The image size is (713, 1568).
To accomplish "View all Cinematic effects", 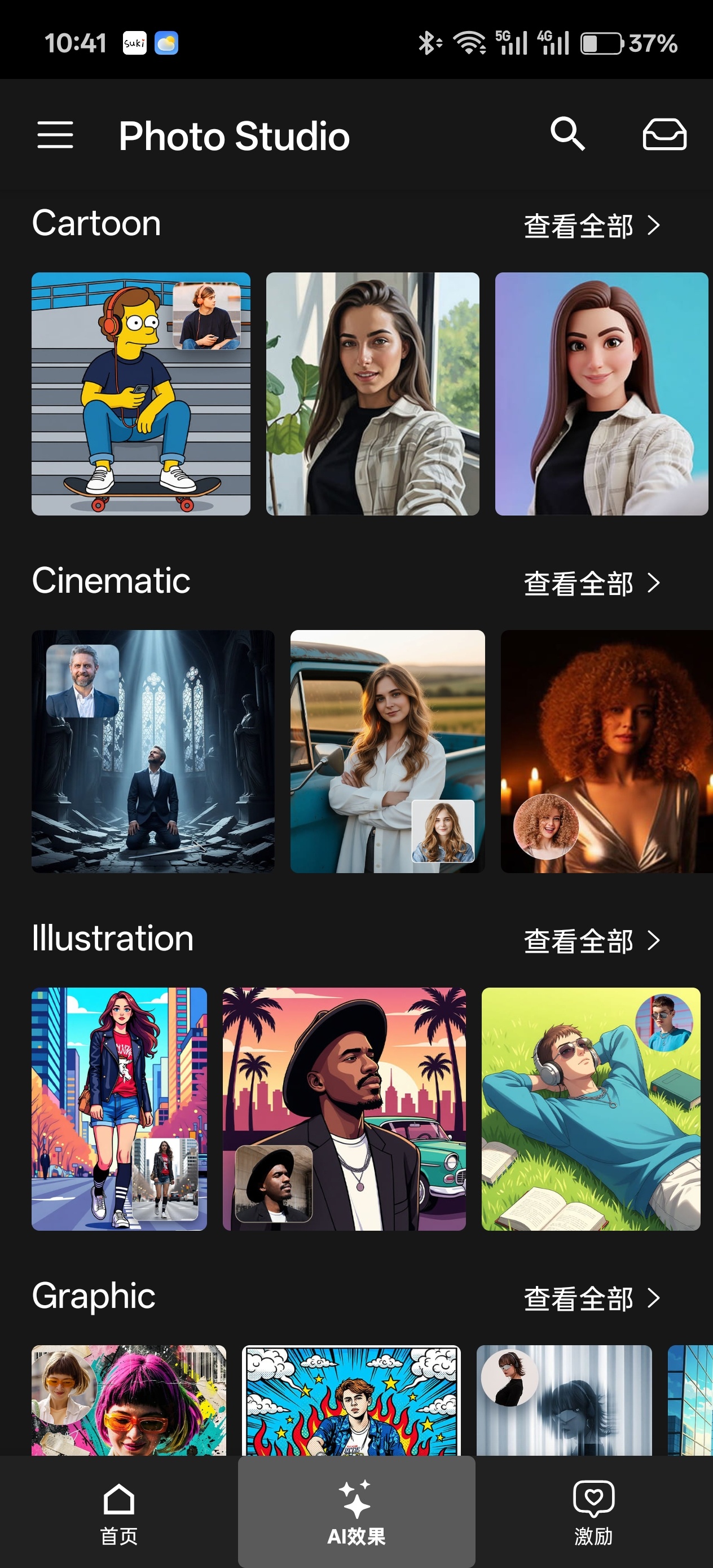I will click(x=592, y=583).
